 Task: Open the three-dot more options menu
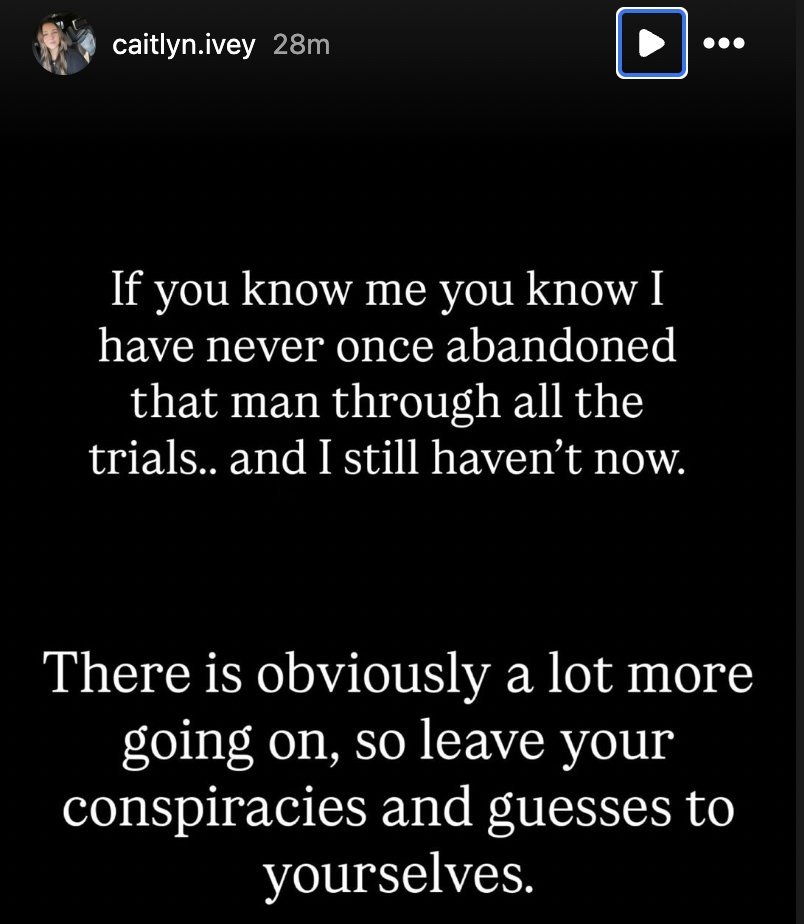tap(724, 43)
